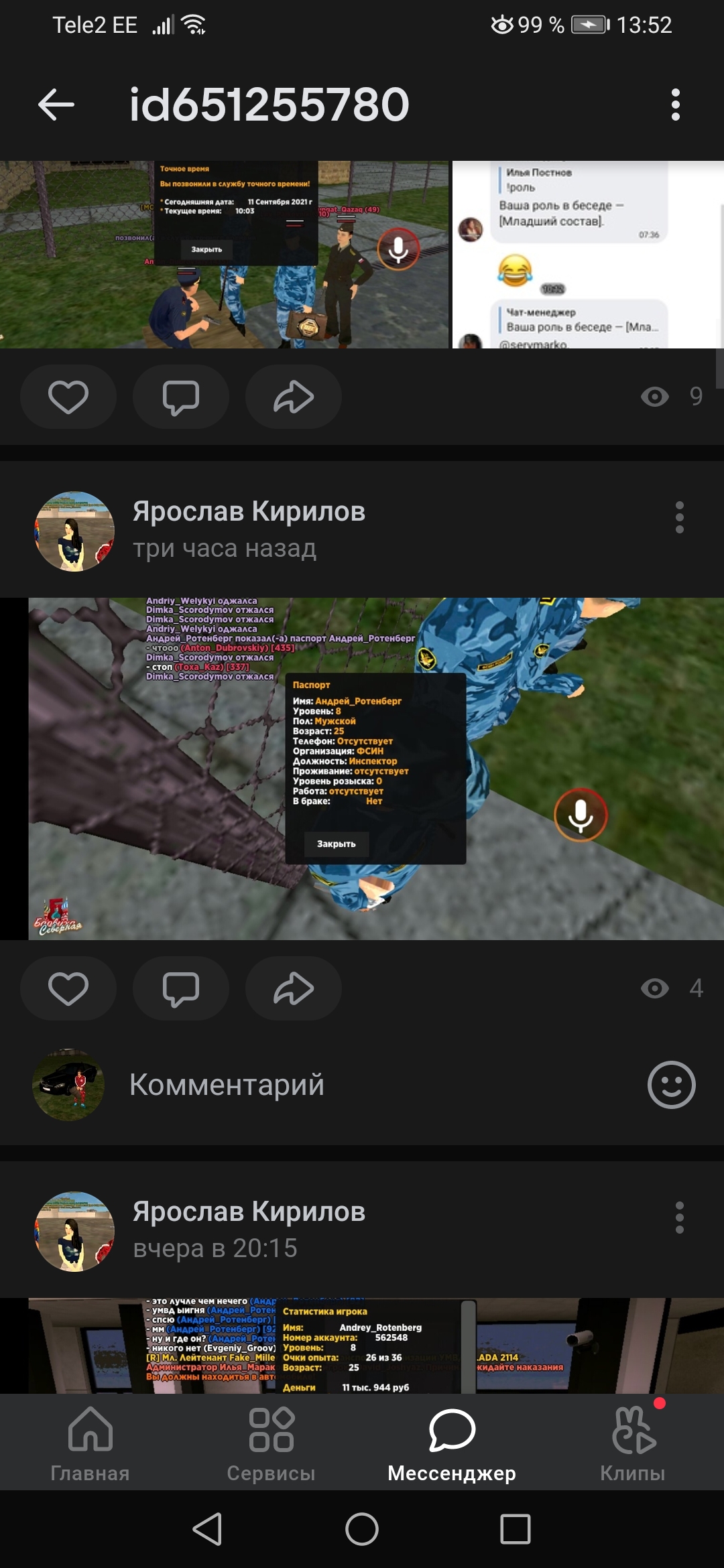This screenshot has width=724, height=1568.
Task: Open the chat screenshot with role messages
Action: coord(587,255)
